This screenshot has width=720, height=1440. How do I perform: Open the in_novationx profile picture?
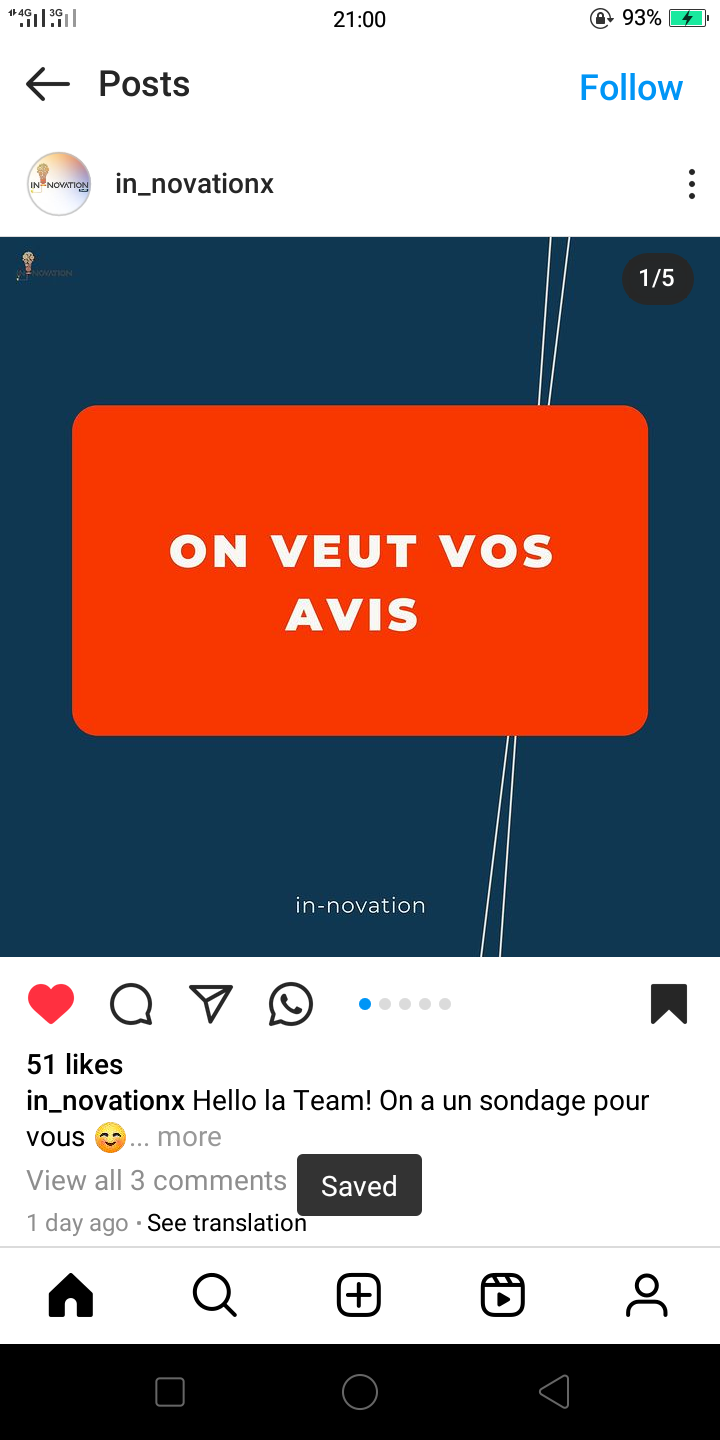click(59, 184)
